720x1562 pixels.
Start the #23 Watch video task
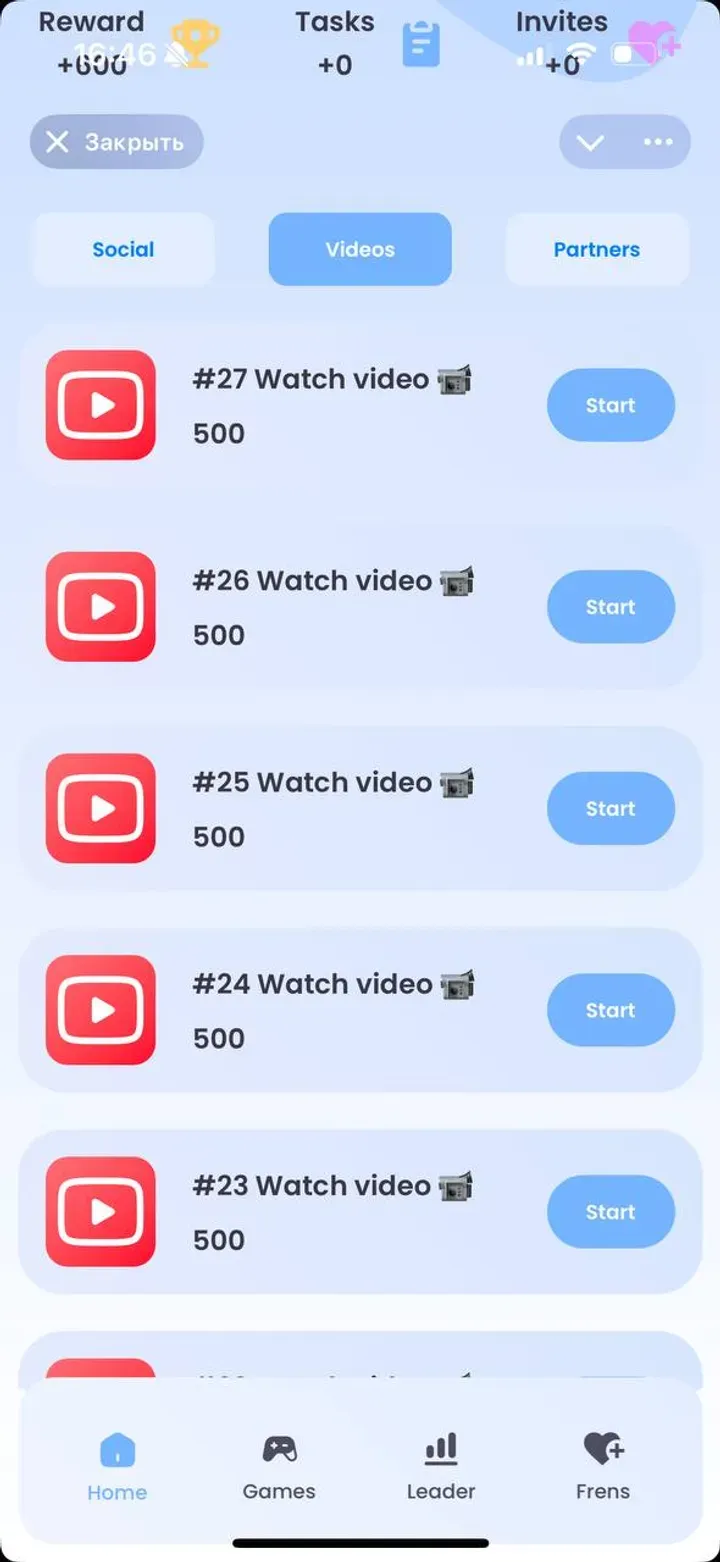pos(610,1212)
